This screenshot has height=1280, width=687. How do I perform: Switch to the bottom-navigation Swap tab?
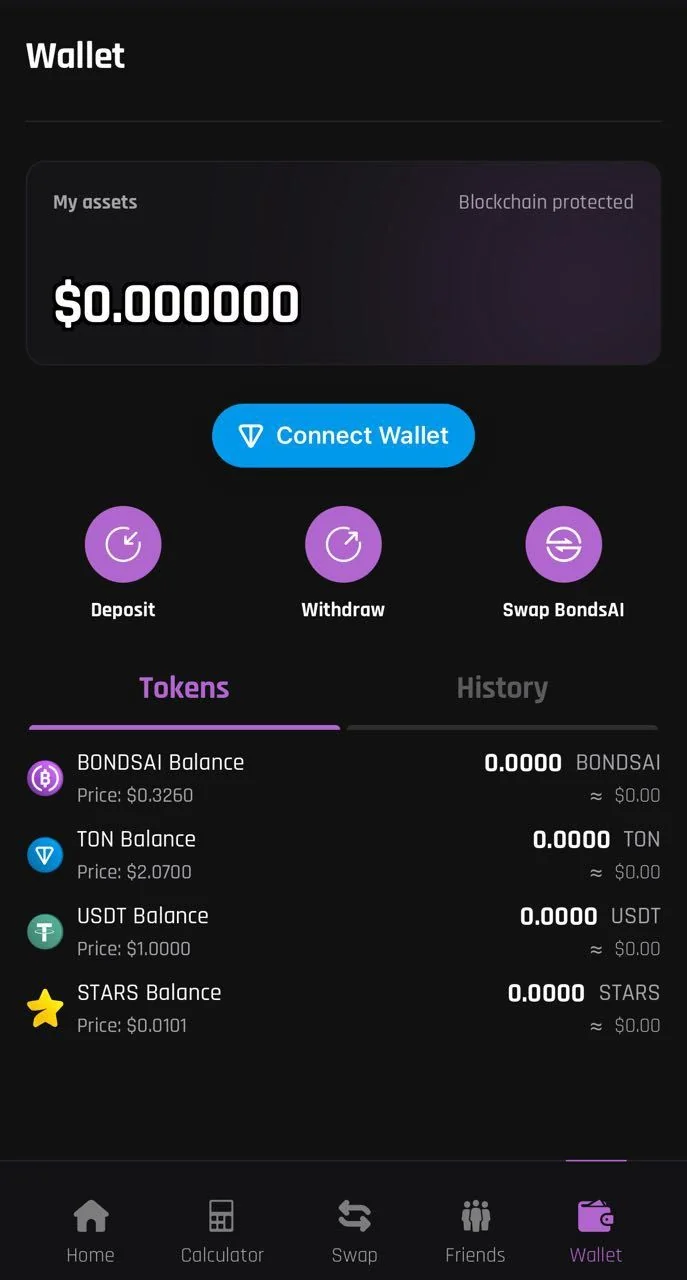(x=354, y=1231)
